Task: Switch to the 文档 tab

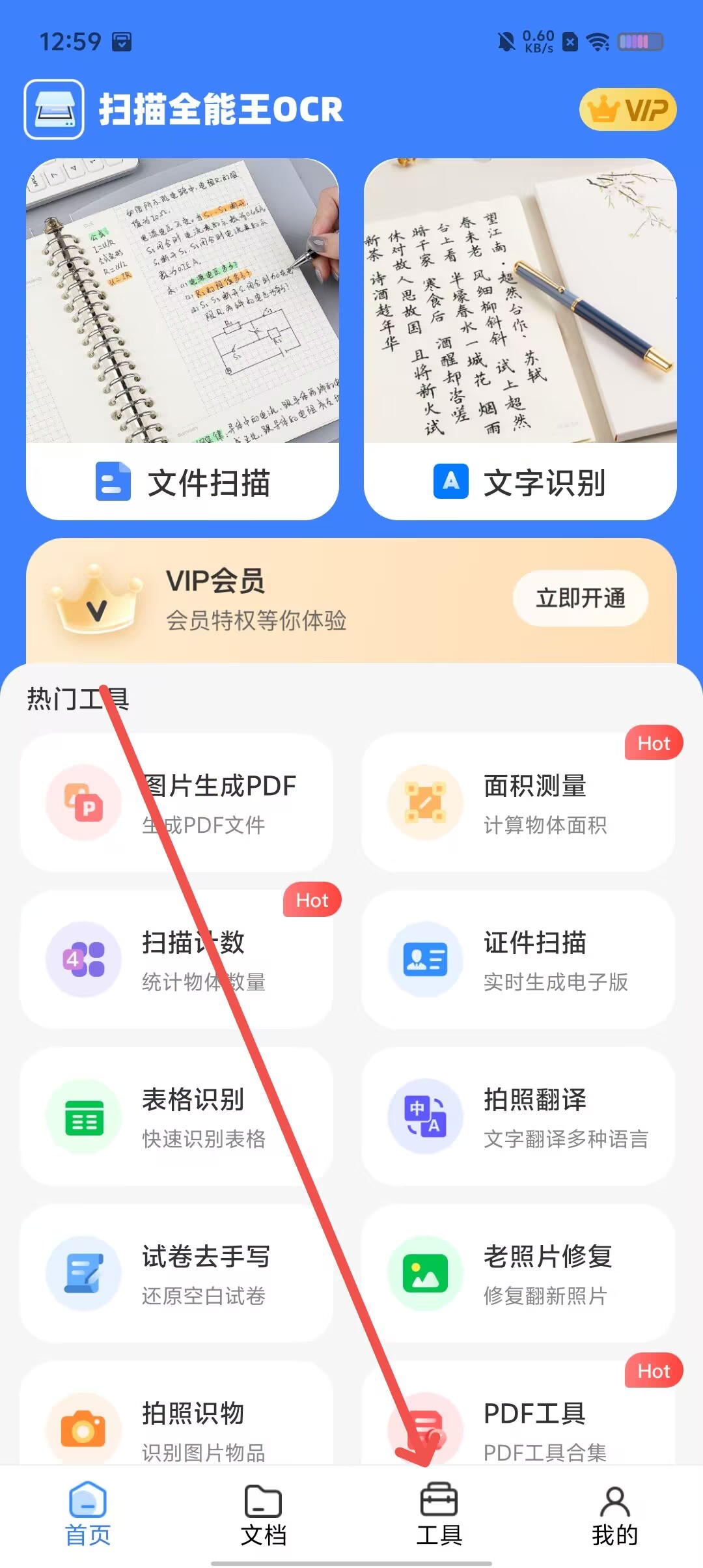Action: pos(264,1515)
